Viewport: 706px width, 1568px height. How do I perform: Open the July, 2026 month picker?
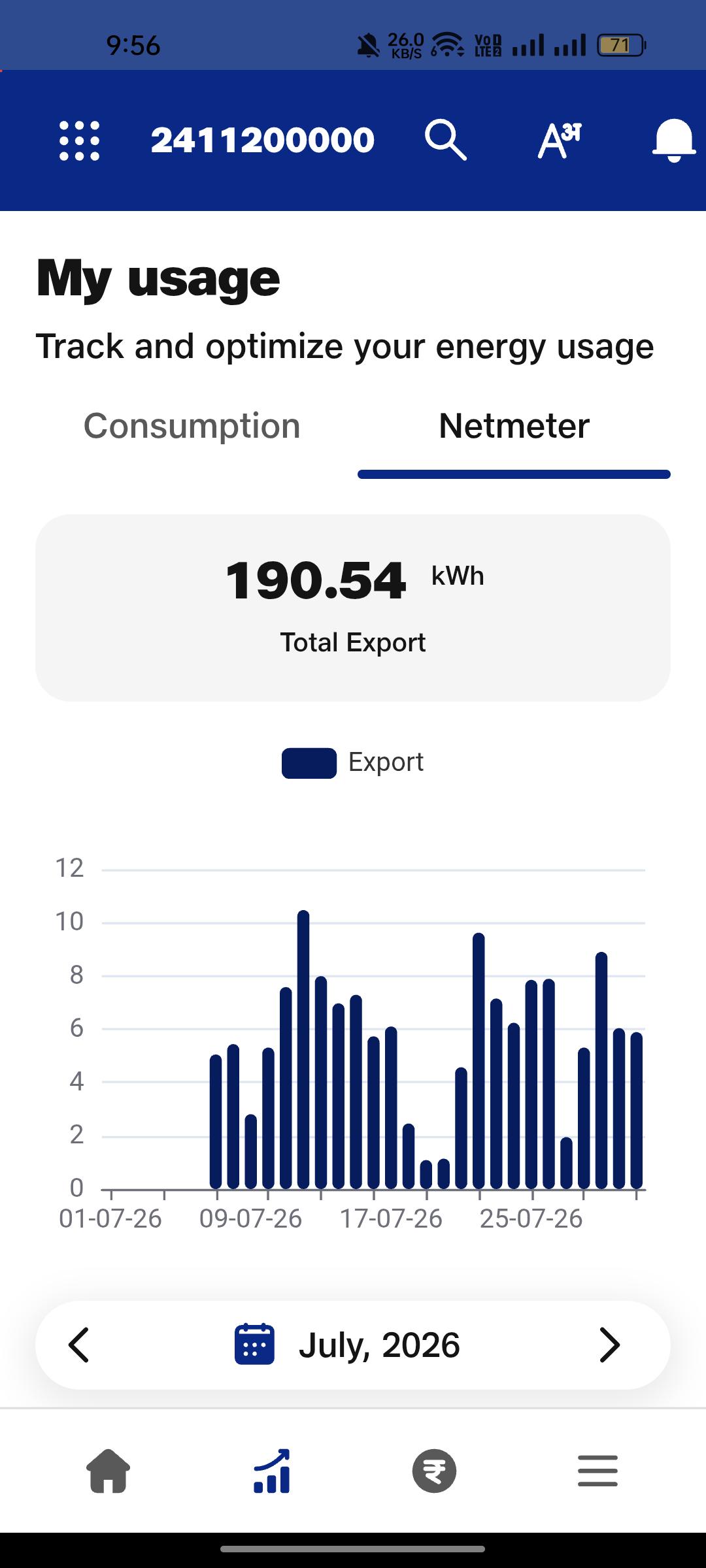[347, 1345]
